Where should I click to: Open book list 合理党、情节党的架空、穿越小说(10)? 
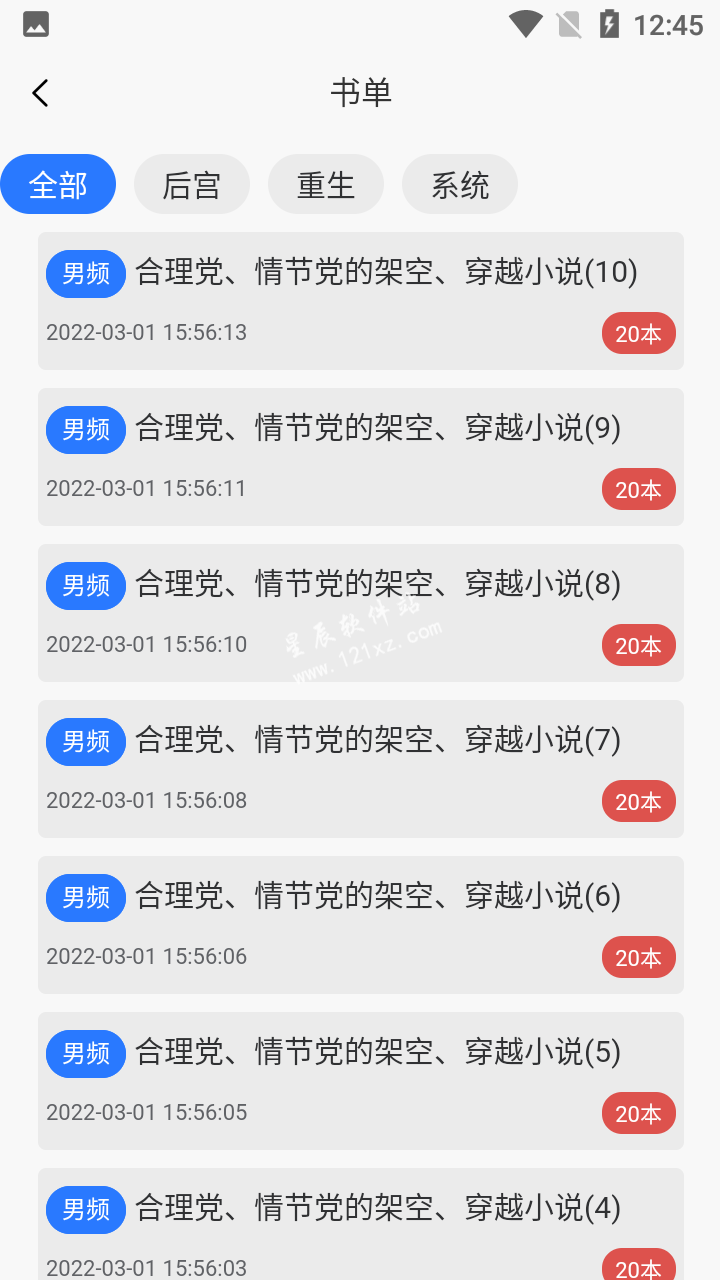click(x=361, y=301)
